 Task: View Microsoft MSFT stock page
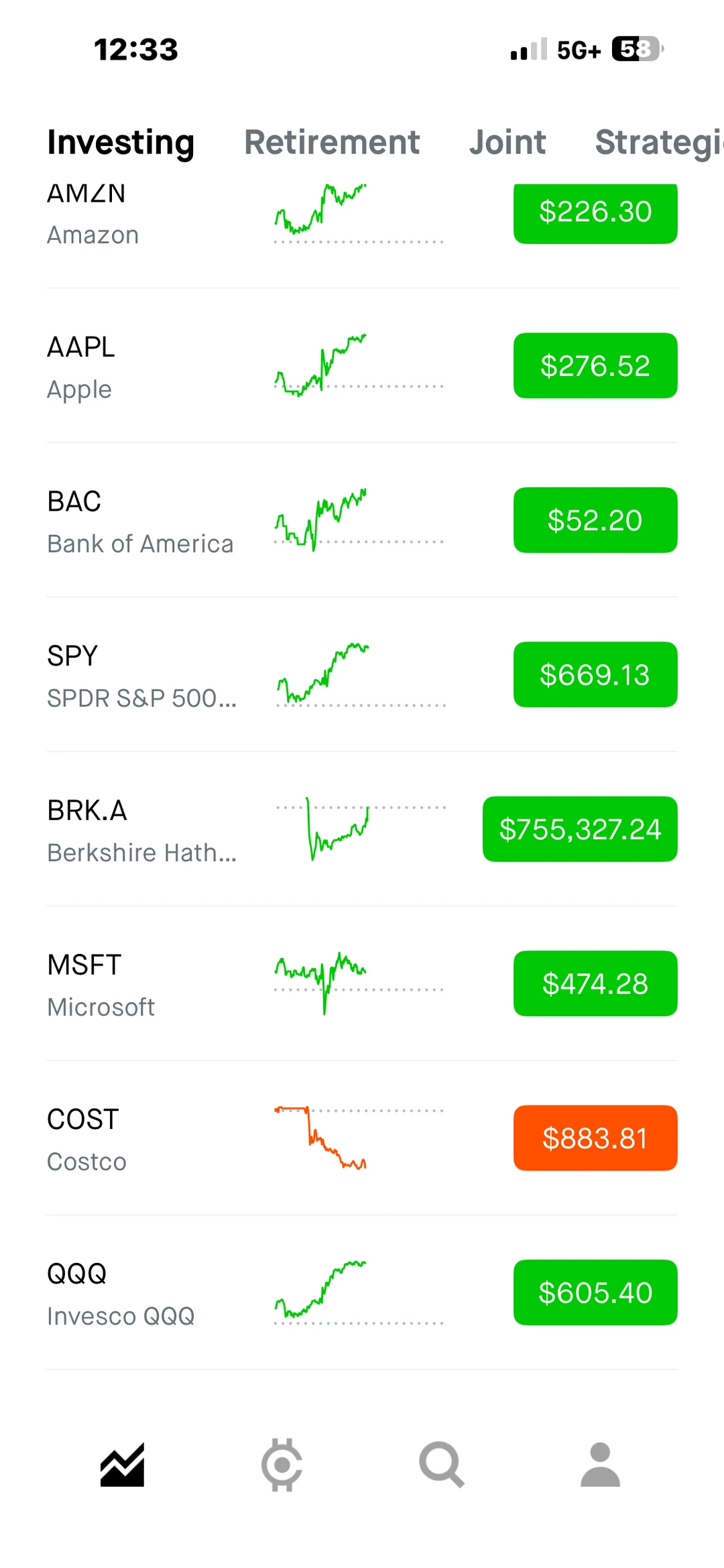pos(141,985)
